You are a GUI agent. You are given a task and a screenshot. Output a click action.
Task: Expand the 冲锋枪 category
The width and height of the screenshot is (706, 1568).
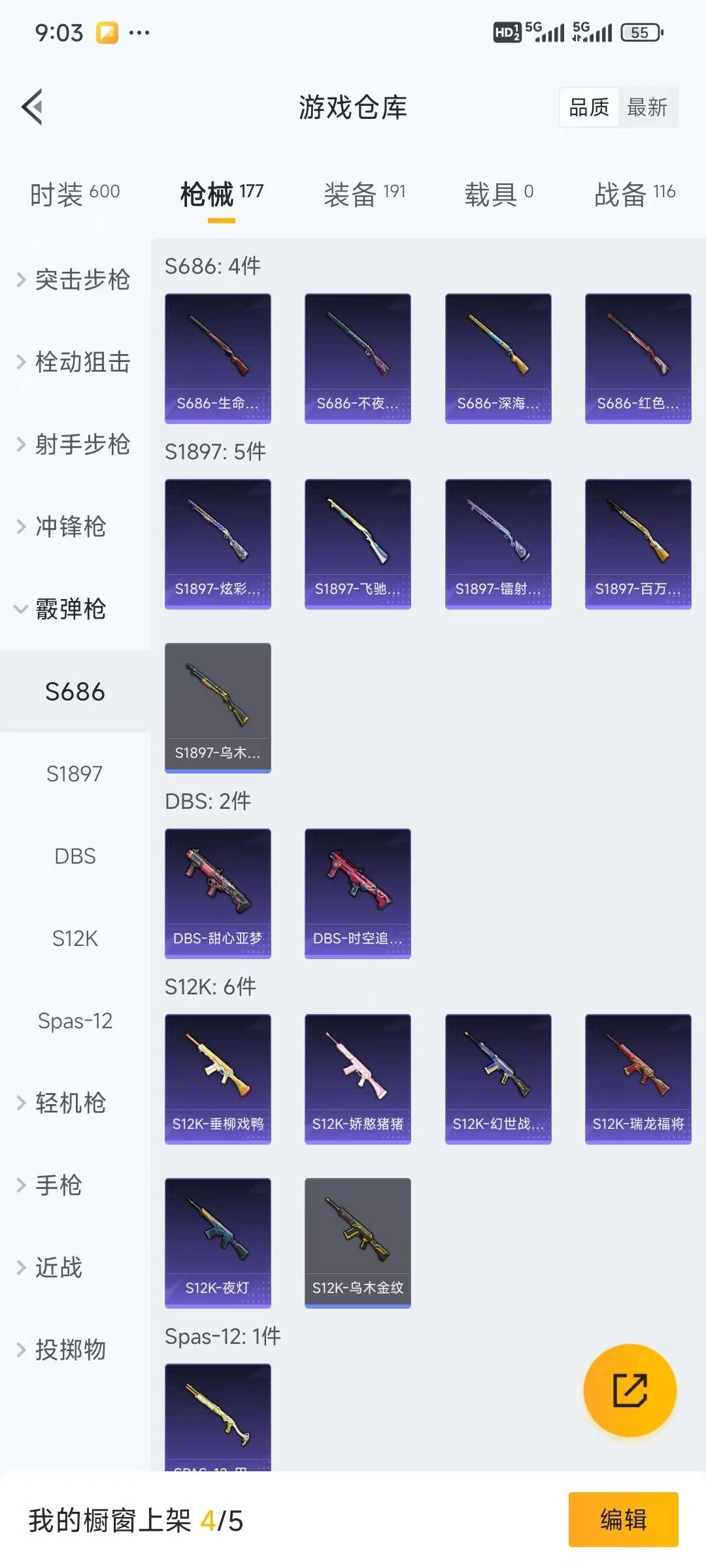point(71,527)
